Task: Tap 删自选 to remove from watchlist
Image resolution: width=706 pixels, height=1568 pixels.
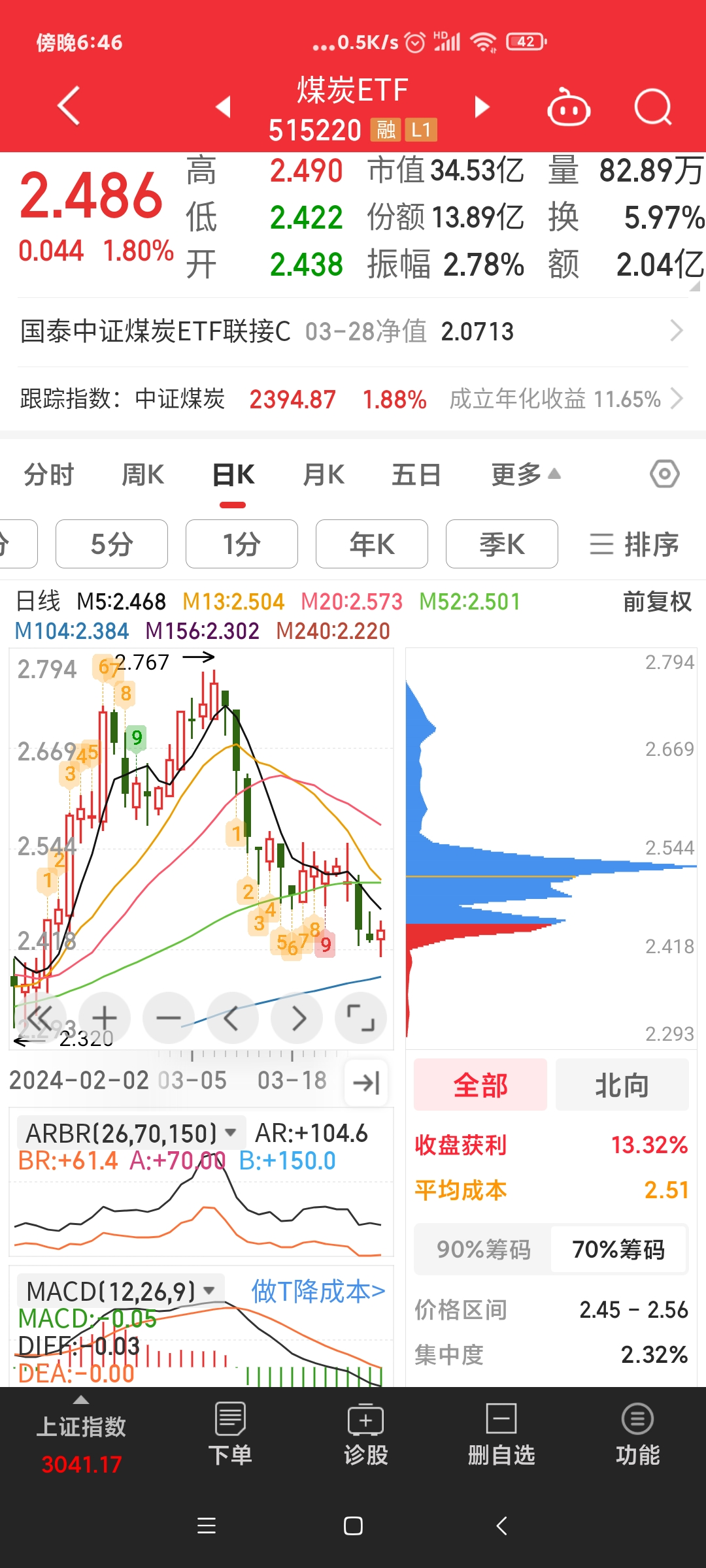Action: pyautogui.click(x=501, y=1435)
